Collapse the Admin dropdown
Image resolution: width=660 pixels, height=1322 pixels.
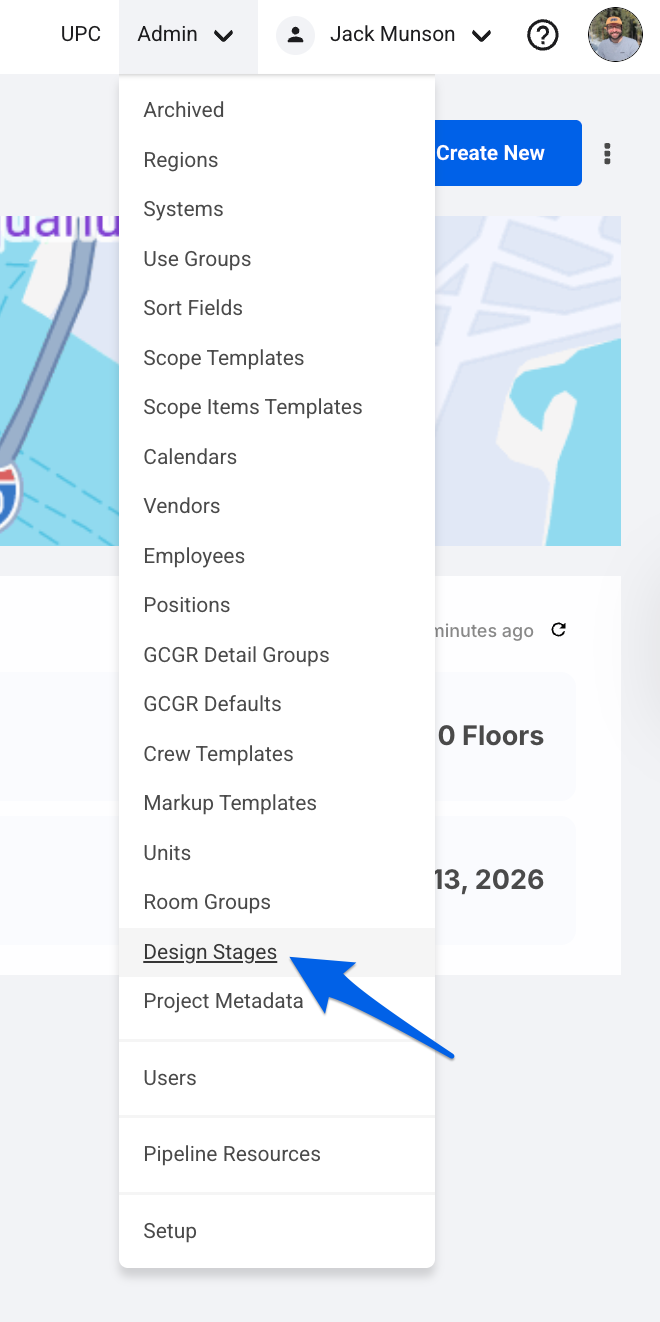tap(186, 35)
